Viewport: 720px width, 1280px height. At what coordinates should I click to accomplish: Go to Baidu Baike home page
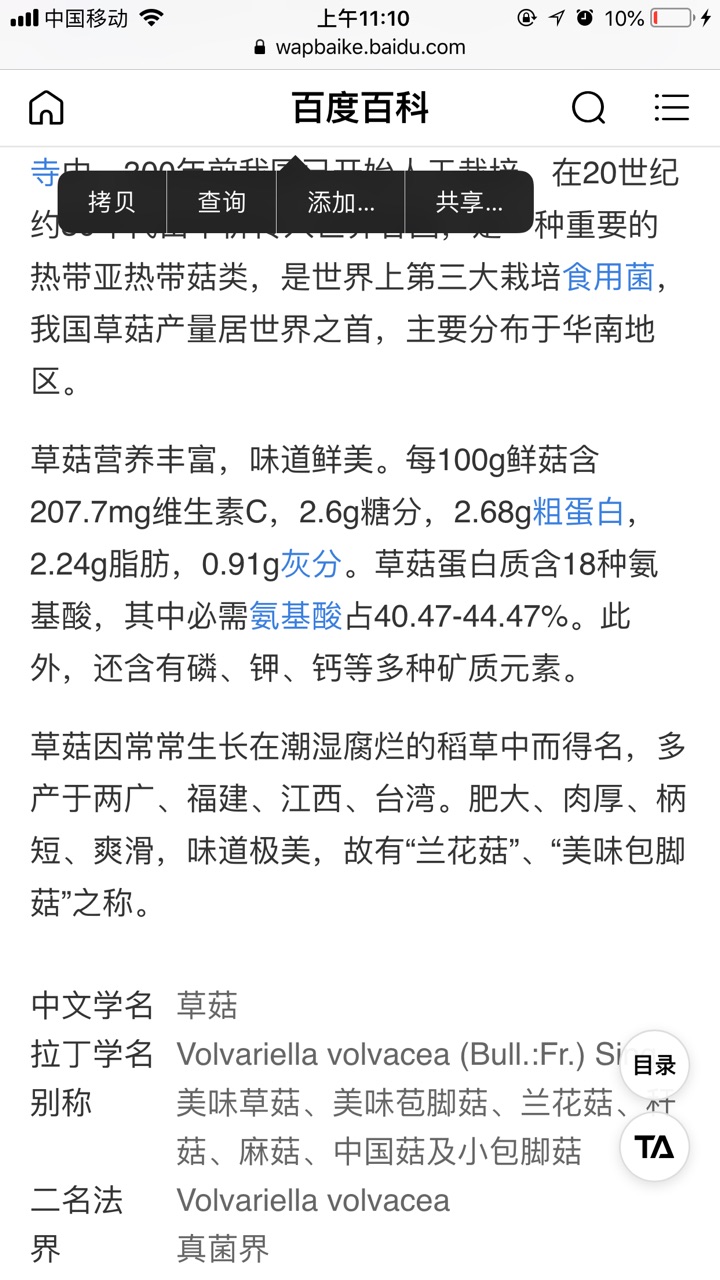(x=46, y=108)
